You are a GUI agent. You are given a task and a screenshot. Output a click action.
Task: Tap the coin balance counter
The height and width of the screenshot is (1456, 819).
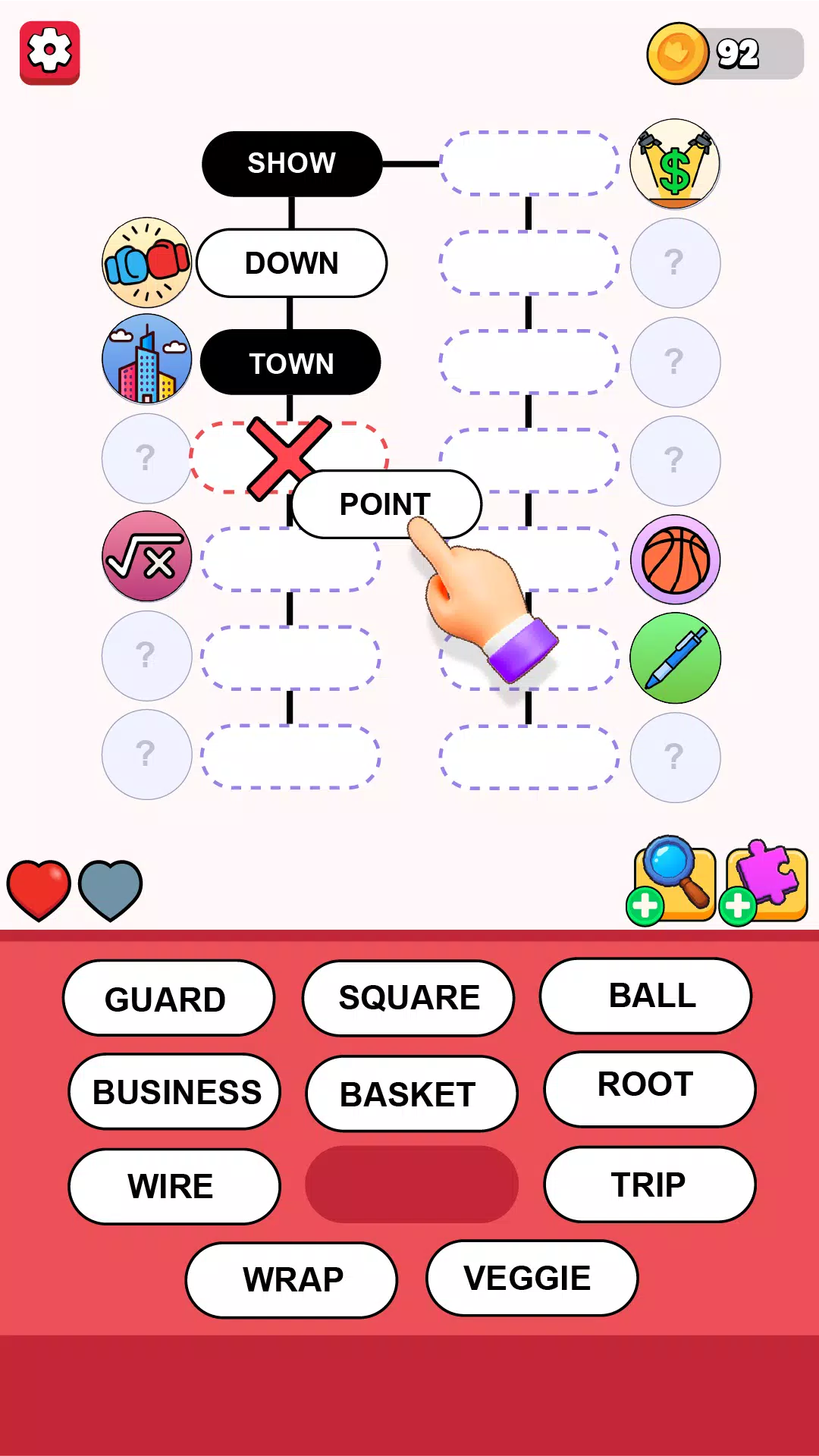[x=725, y=53]
